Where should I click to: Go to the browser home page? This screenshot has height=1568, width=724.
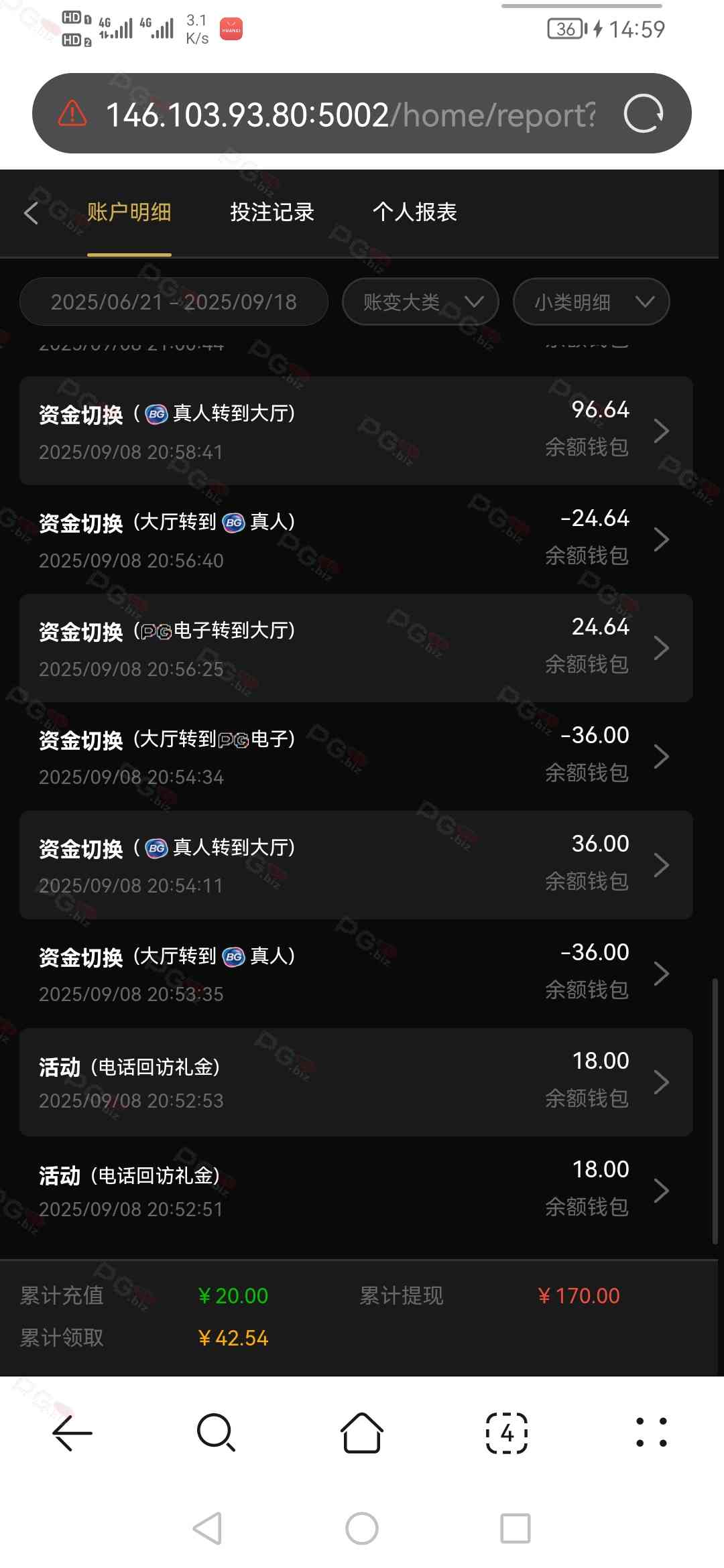pos(362,1433)
